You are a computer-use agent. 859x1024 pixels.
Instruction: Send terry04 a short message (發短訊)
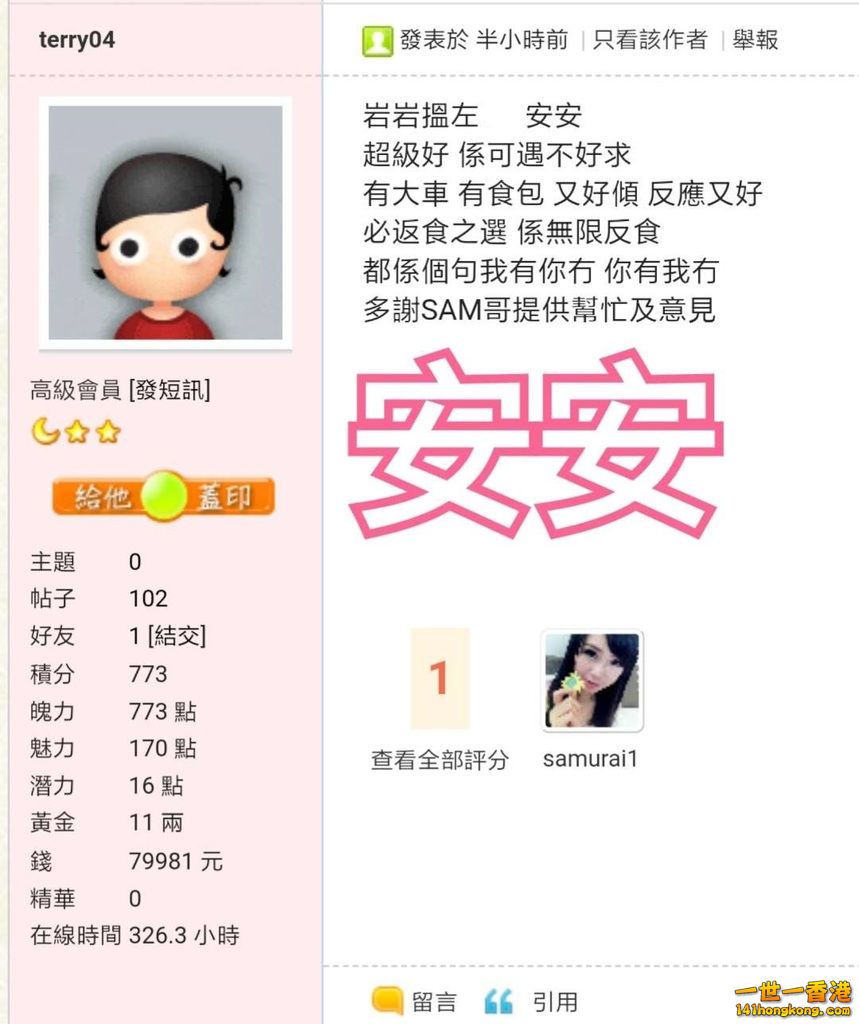click(x=170, y=391)
